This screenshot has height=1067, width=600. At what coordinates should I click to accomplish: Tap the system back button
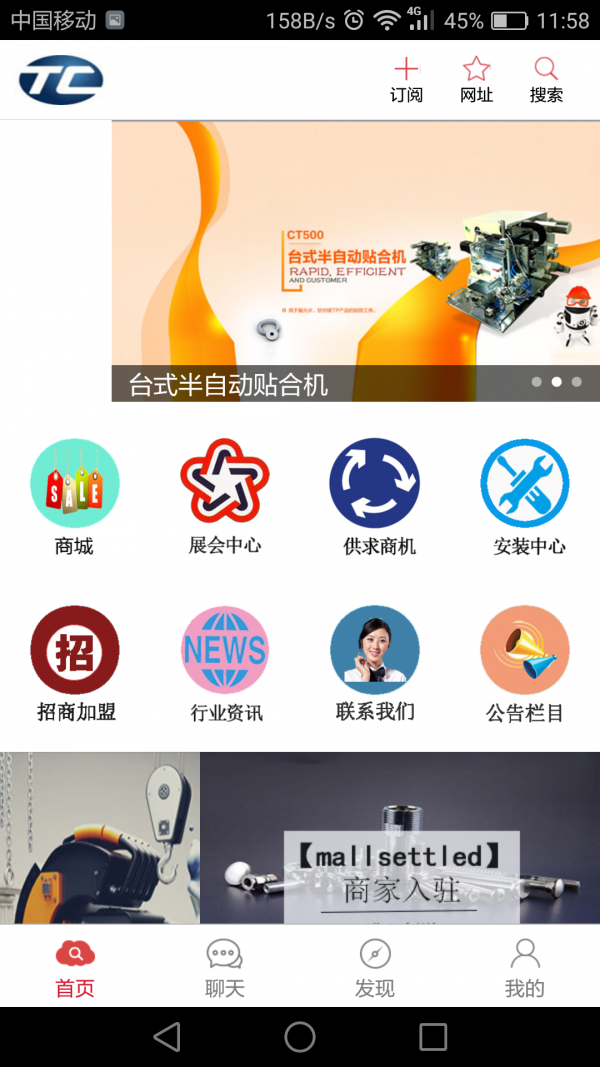click(167, 1037)
